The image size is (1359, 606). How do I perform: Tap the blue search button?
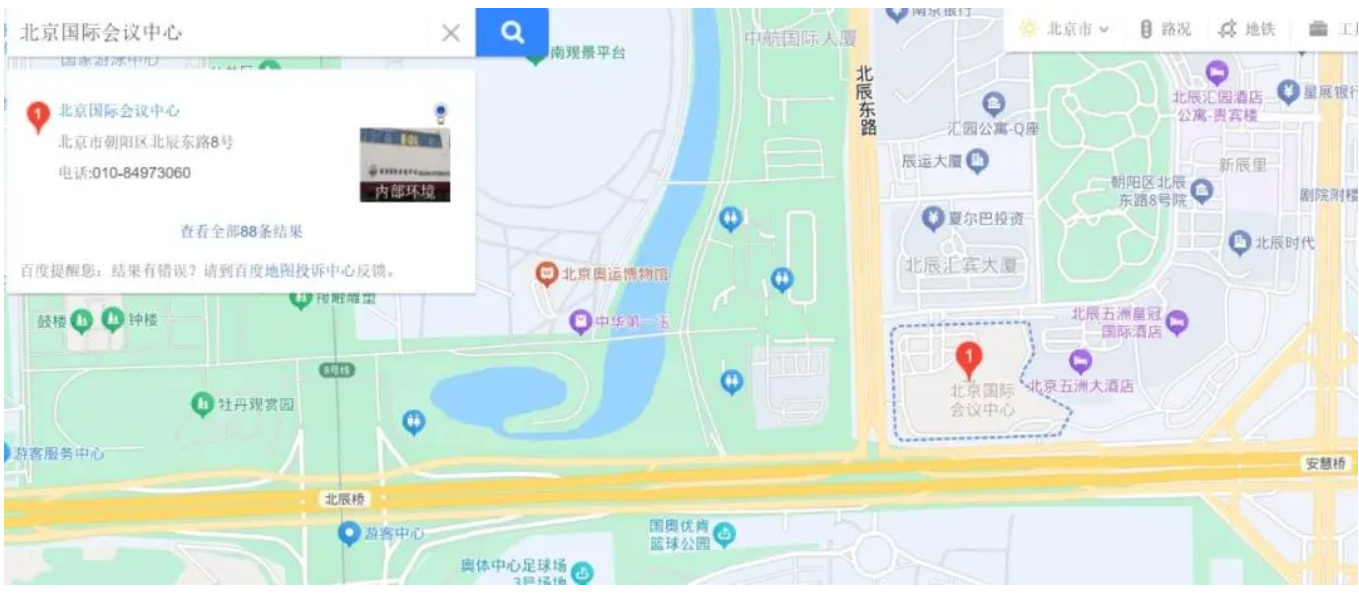pos(512,33)
